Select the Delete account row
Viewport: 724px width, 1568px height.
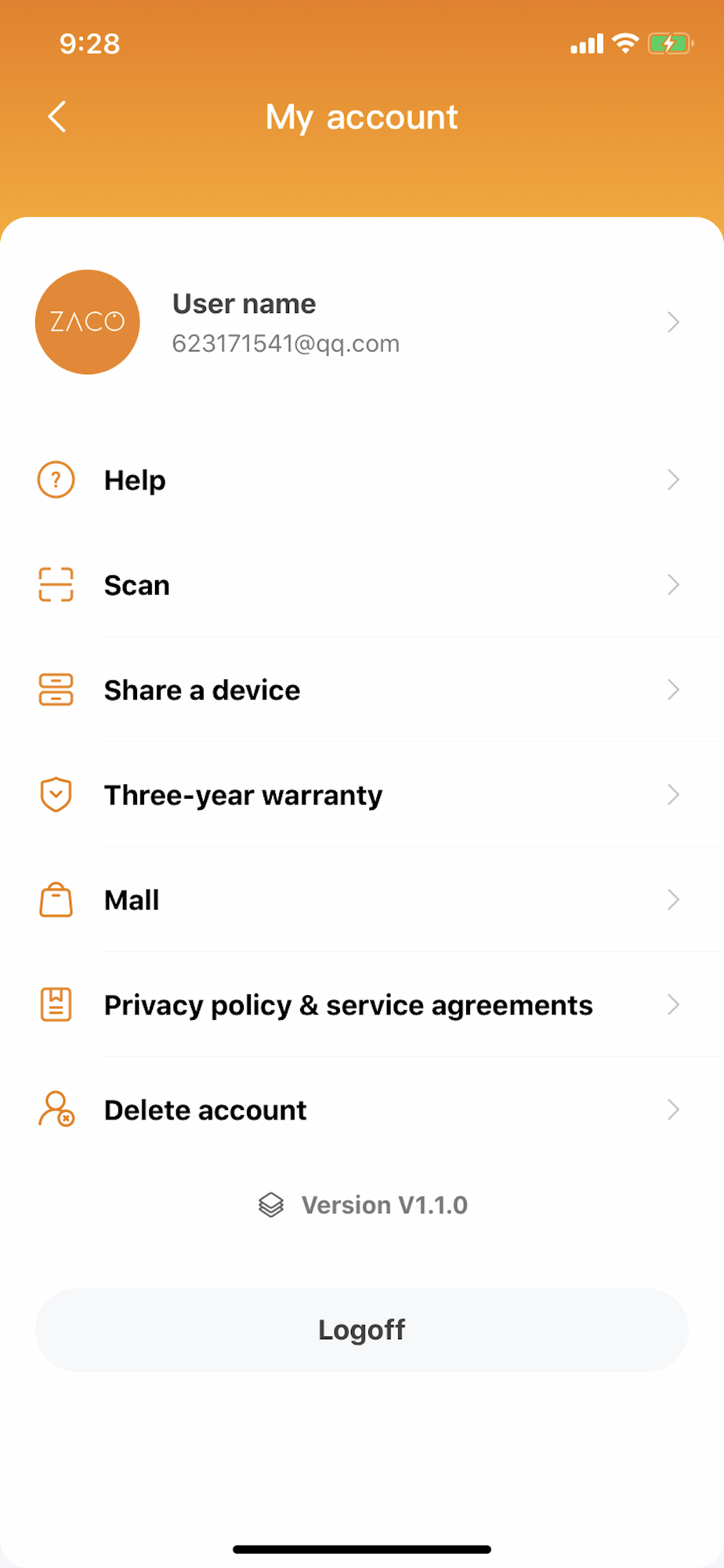(x=360, y=1110)
